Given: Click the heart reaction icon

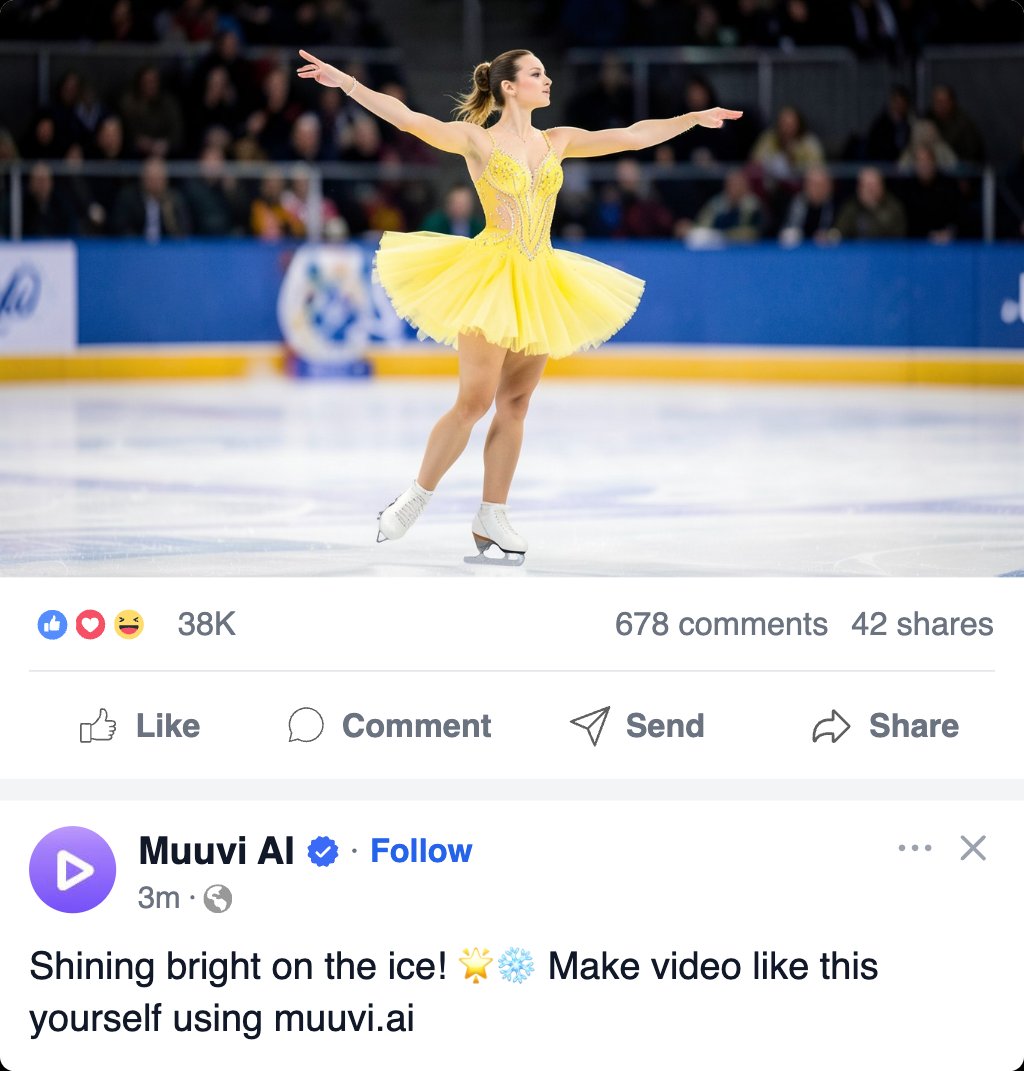Looking at the screenshot, I should pyautogui.click(x=89, y=623).
